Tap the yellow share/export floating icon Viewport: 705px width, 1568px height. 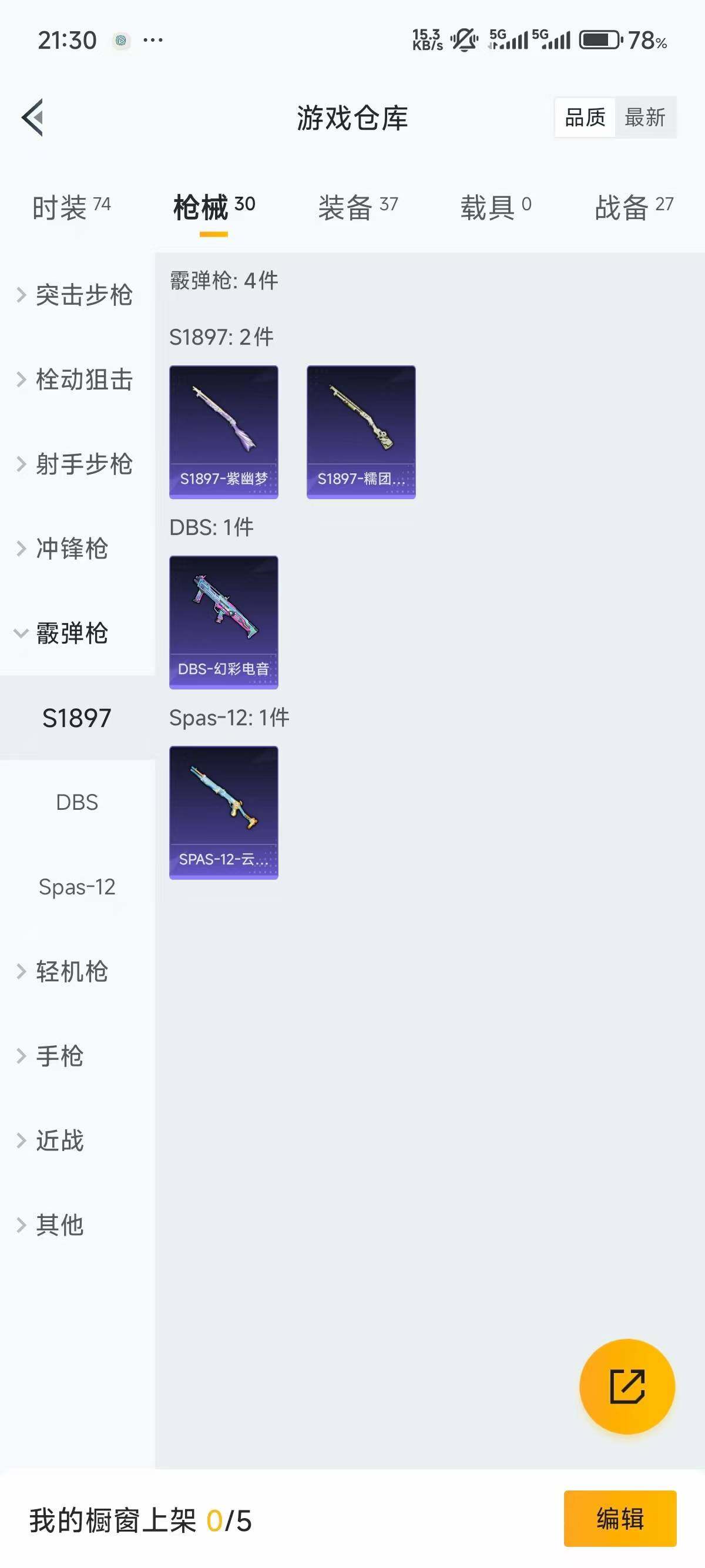click(x=627, y=1387)
